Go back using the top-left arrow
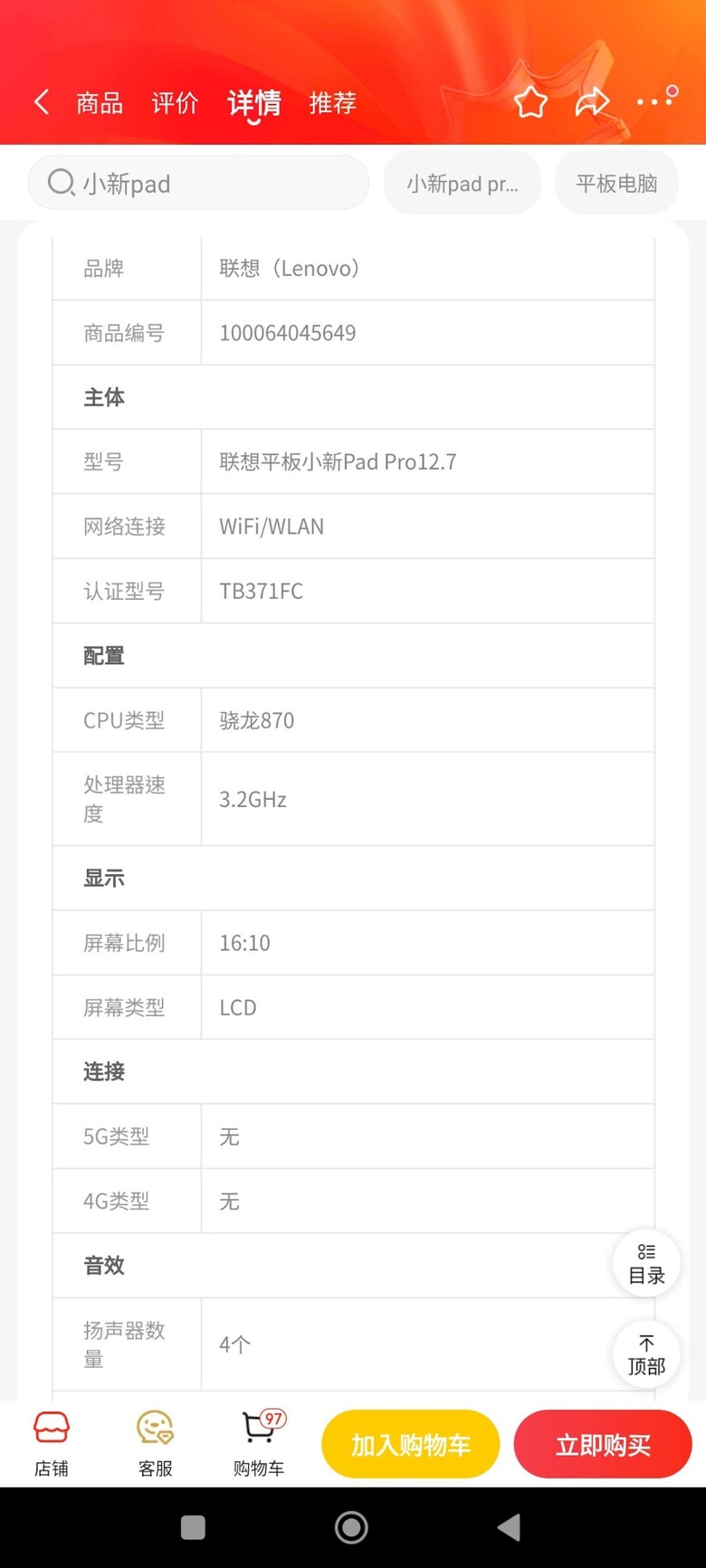The width and height of the screenshot is (706, 1568). 42,102
